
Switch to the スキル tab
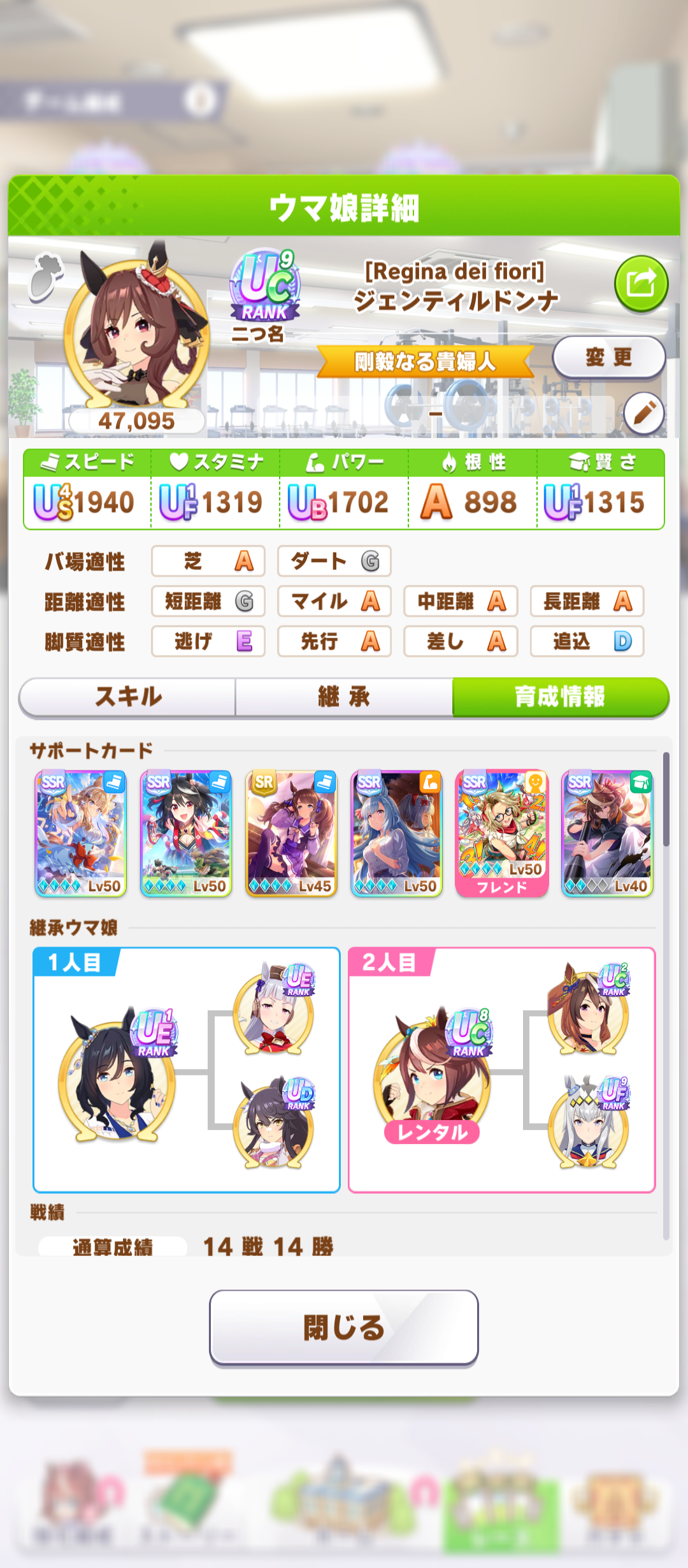click(x=127, y=697)
